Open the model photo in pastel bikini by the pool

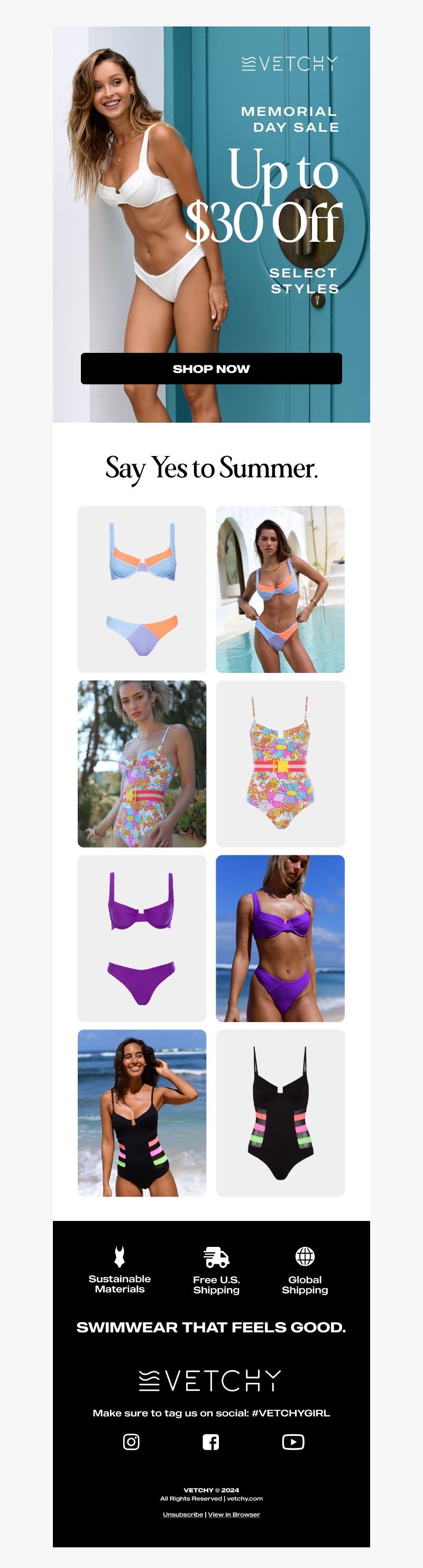[x=280, y=589]
